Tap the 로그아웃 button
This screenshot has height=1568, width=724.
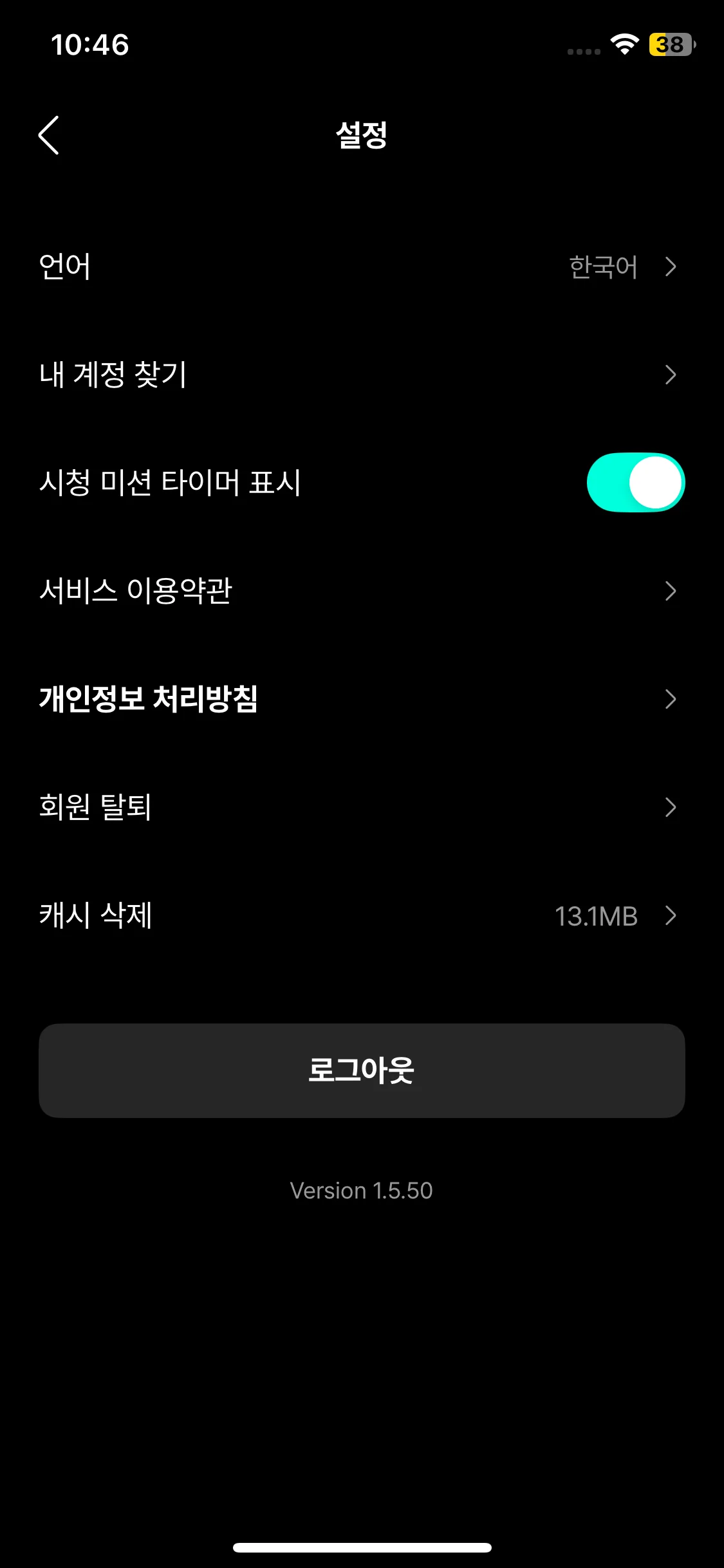pos(362,1070)
